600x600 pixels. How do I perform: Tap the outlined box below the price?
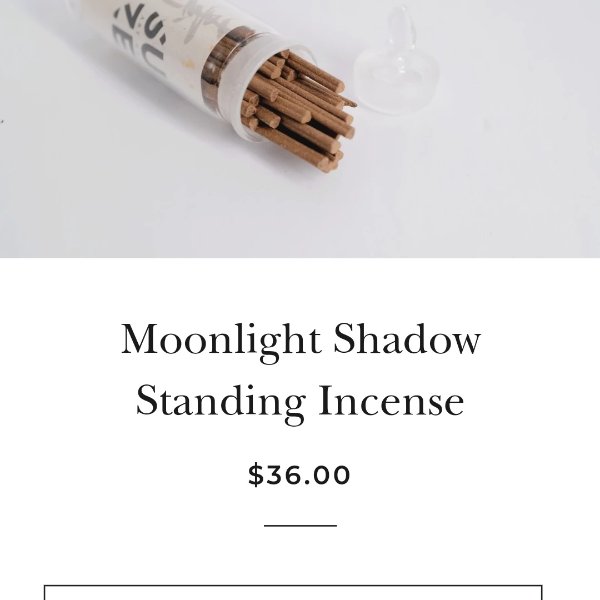pyautogui.click(x=293, y=593)
